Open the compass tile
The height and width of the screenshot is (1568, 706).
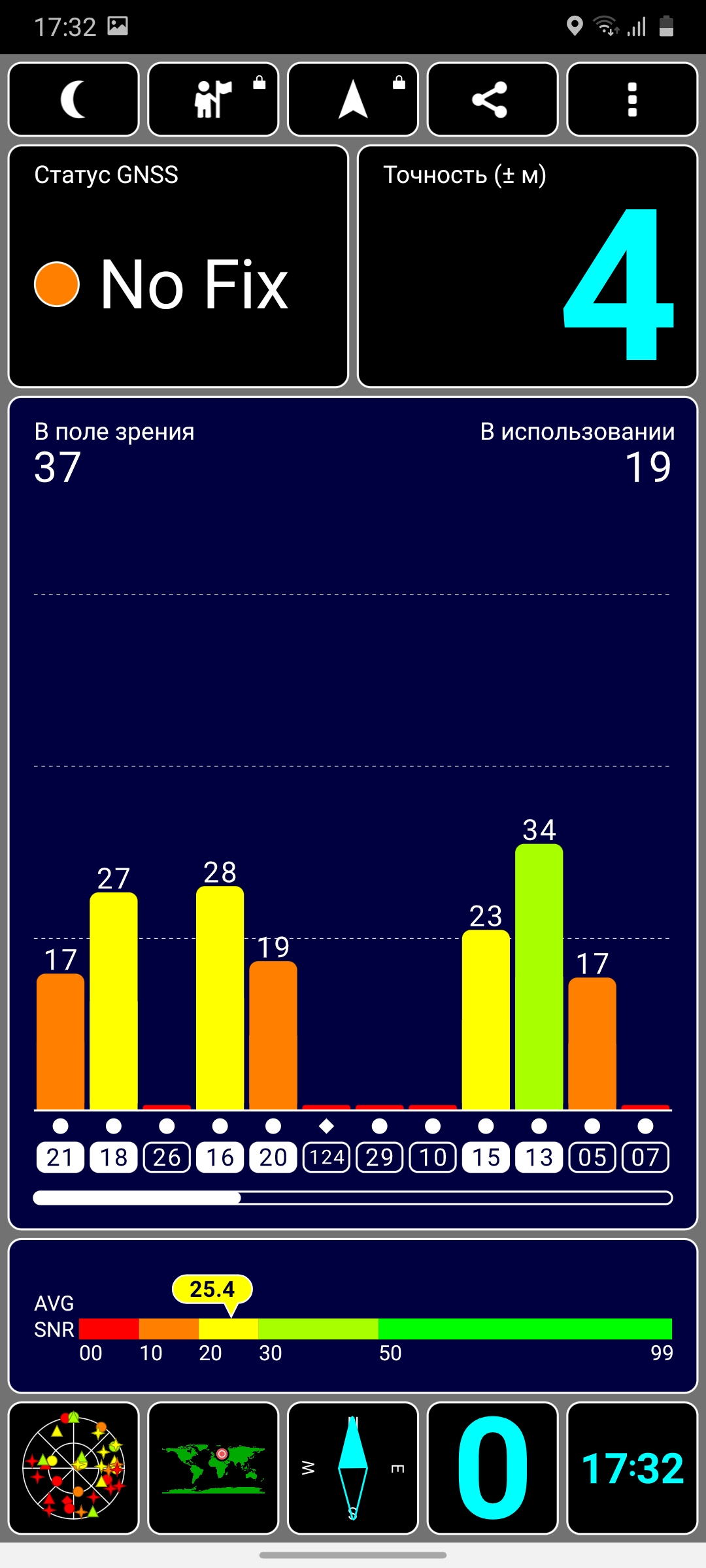pyautogui.click(x=353, y=1468)
